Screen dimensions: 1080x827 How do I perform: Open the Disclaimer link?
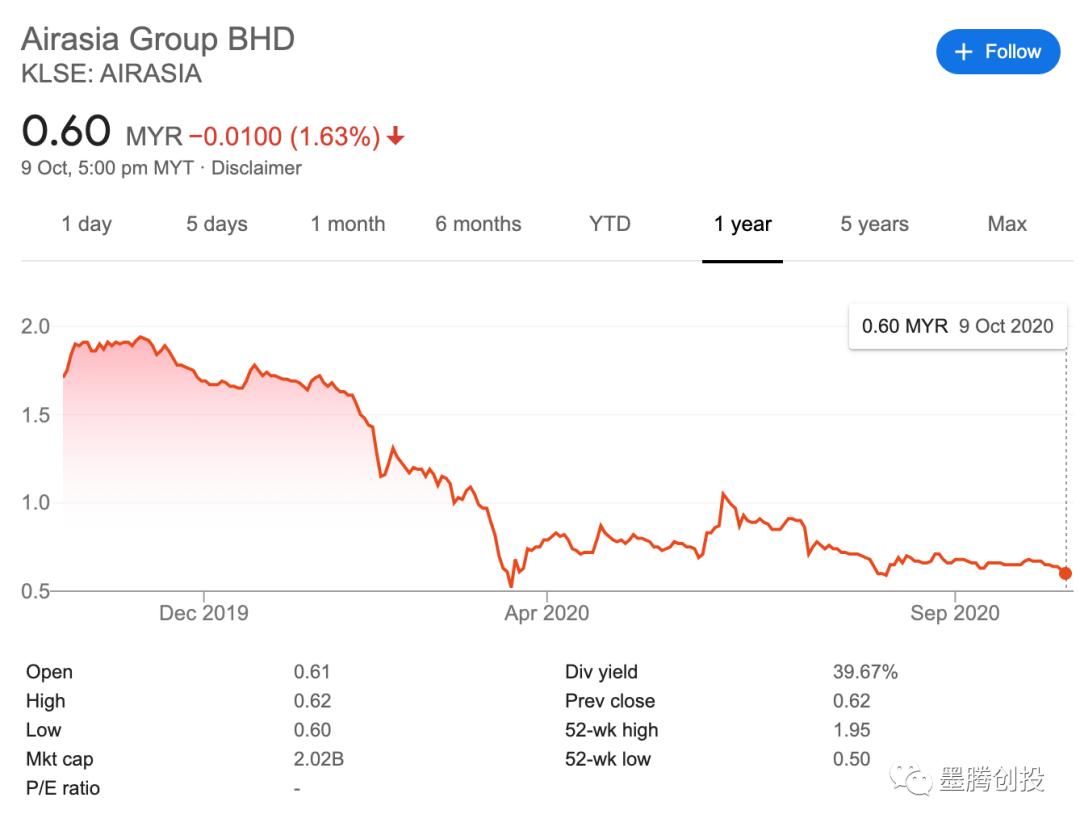click(256, 168)
